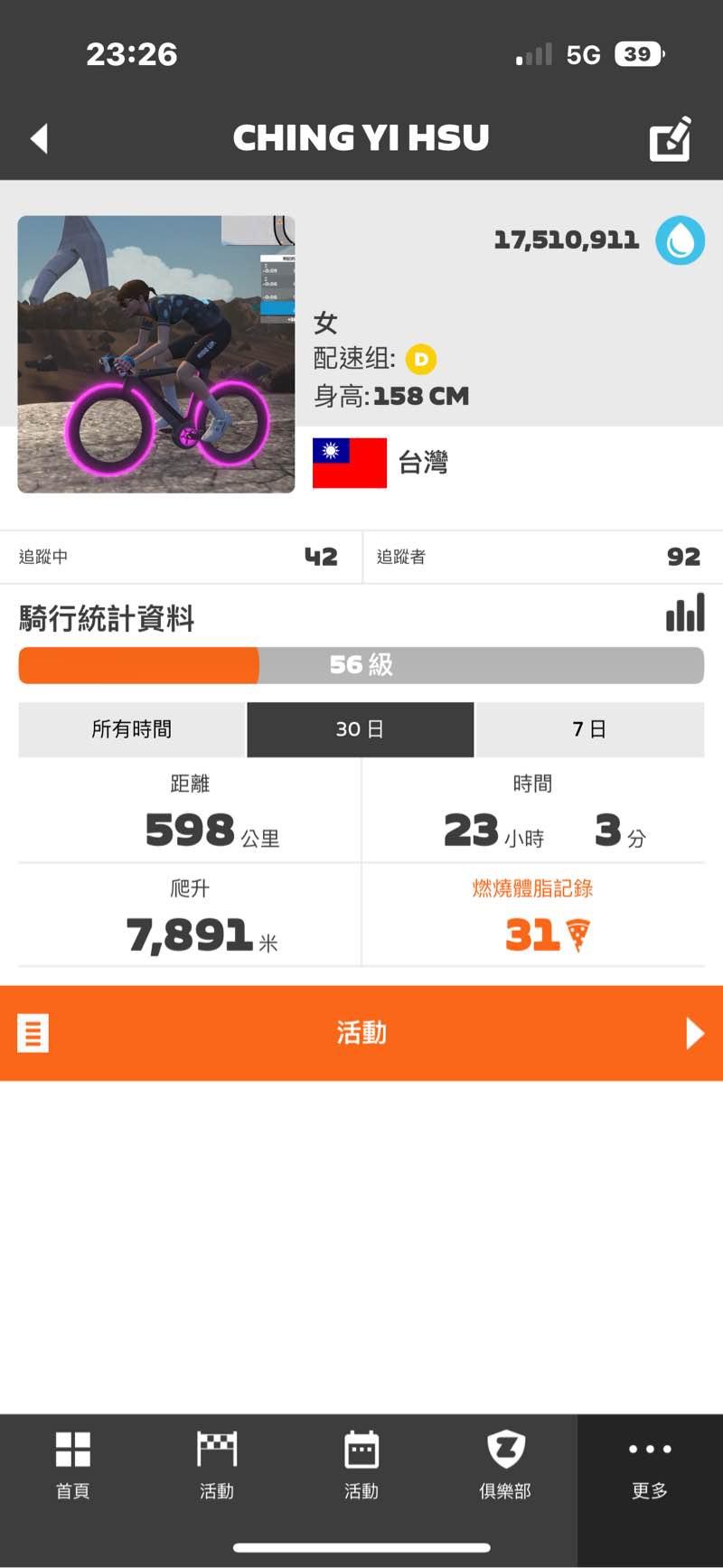The image size is (723, 1568).
Task: Open the 更多 more tab
Action: (650, 1465)
